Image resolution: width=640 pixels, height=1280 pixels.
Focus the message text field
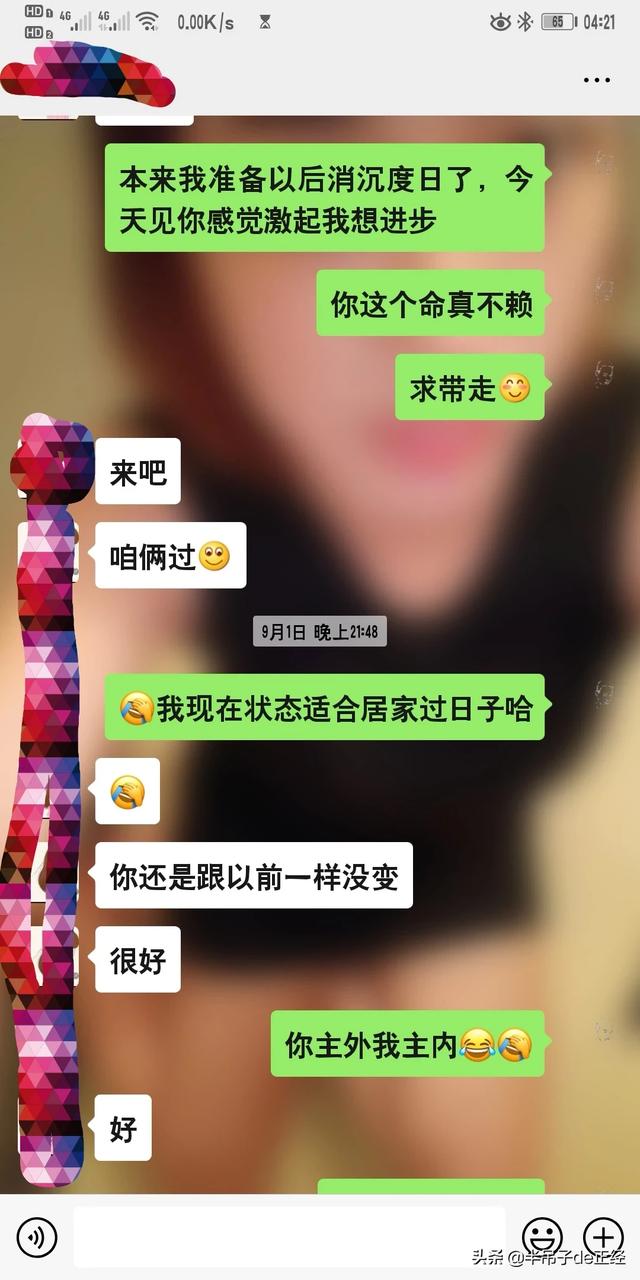tap(289, 1236)
